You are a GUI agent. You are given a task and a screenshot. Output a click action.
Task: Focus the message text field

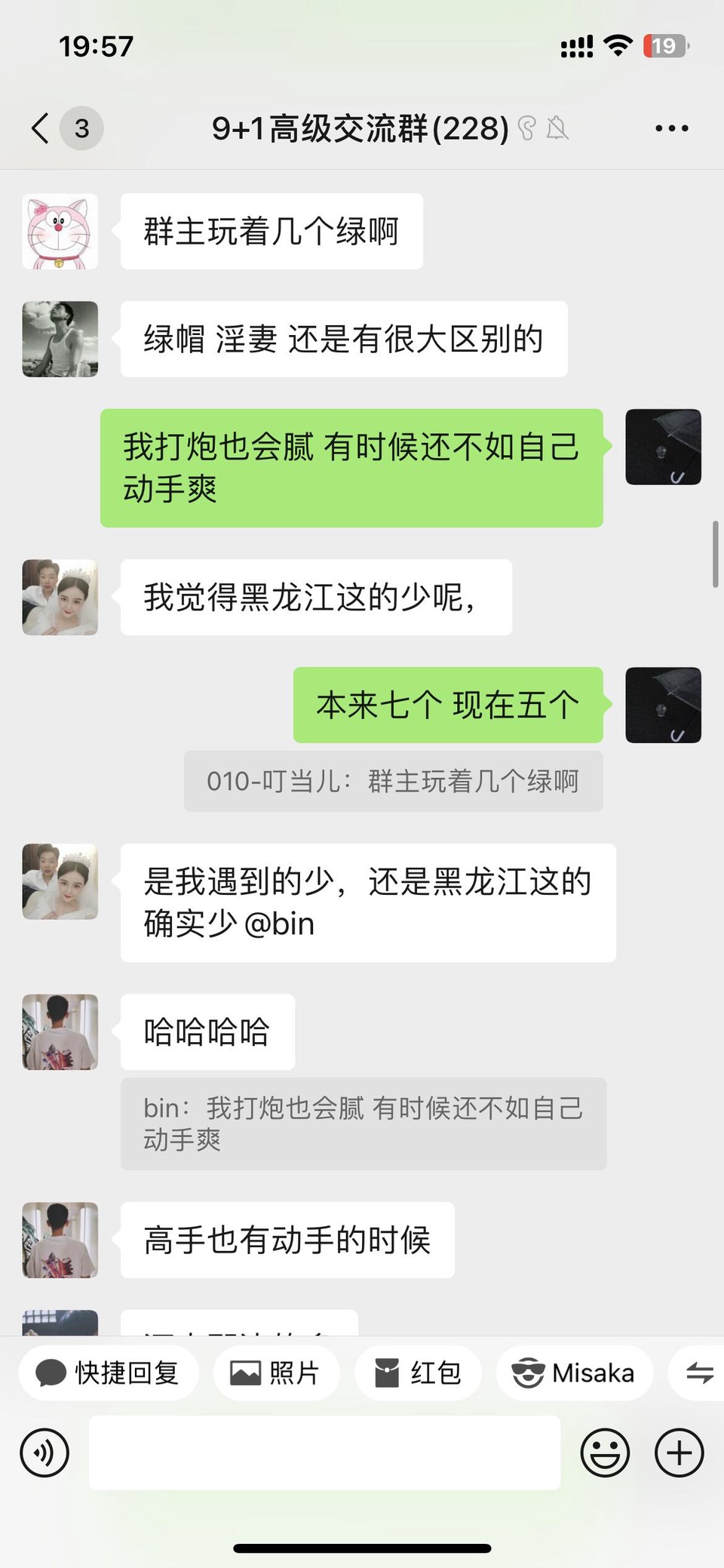point(324,1453)
